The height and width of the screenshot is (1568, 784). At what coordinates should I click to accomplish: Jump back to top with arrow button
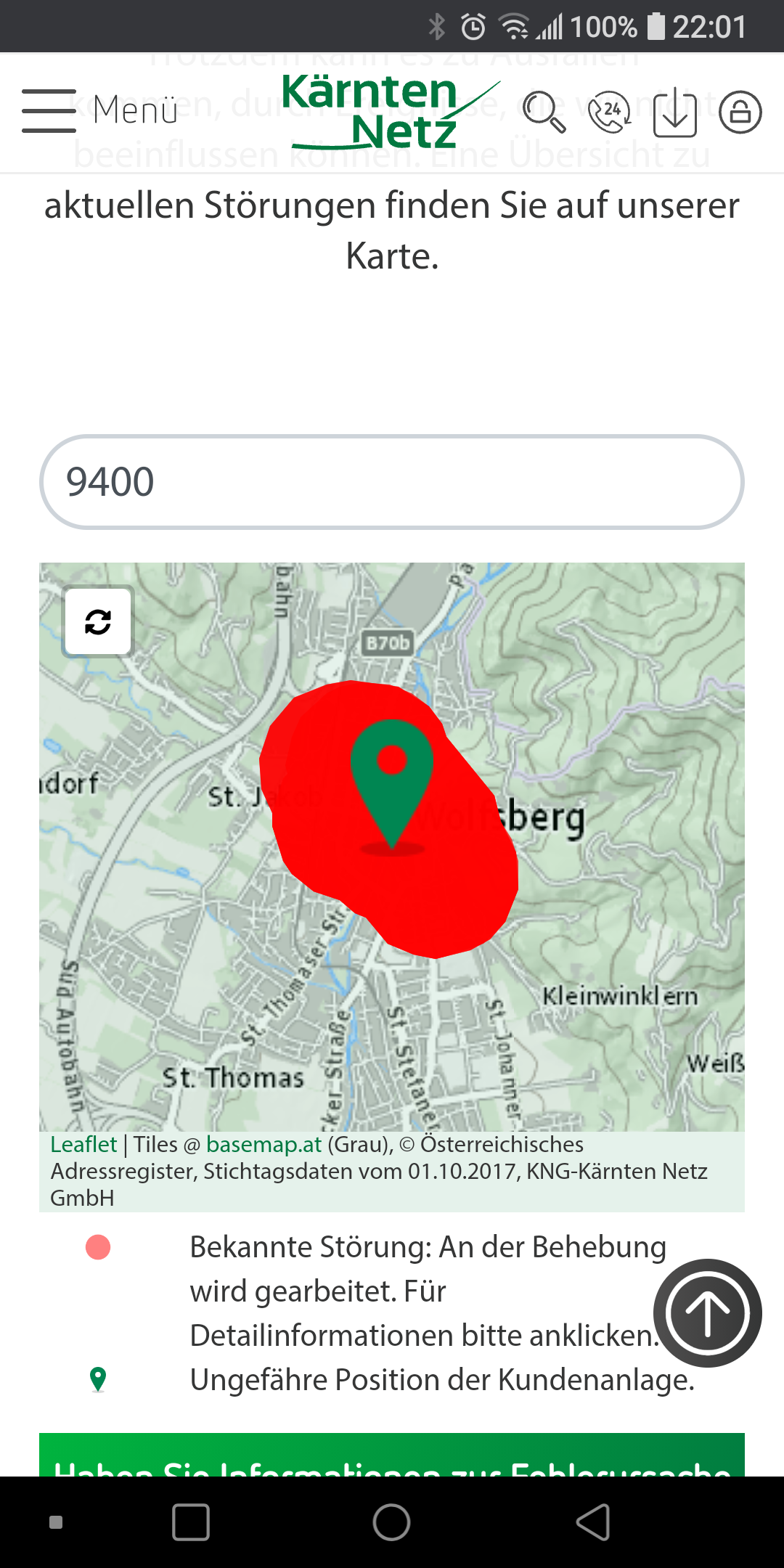click(x=708, y=1313)
